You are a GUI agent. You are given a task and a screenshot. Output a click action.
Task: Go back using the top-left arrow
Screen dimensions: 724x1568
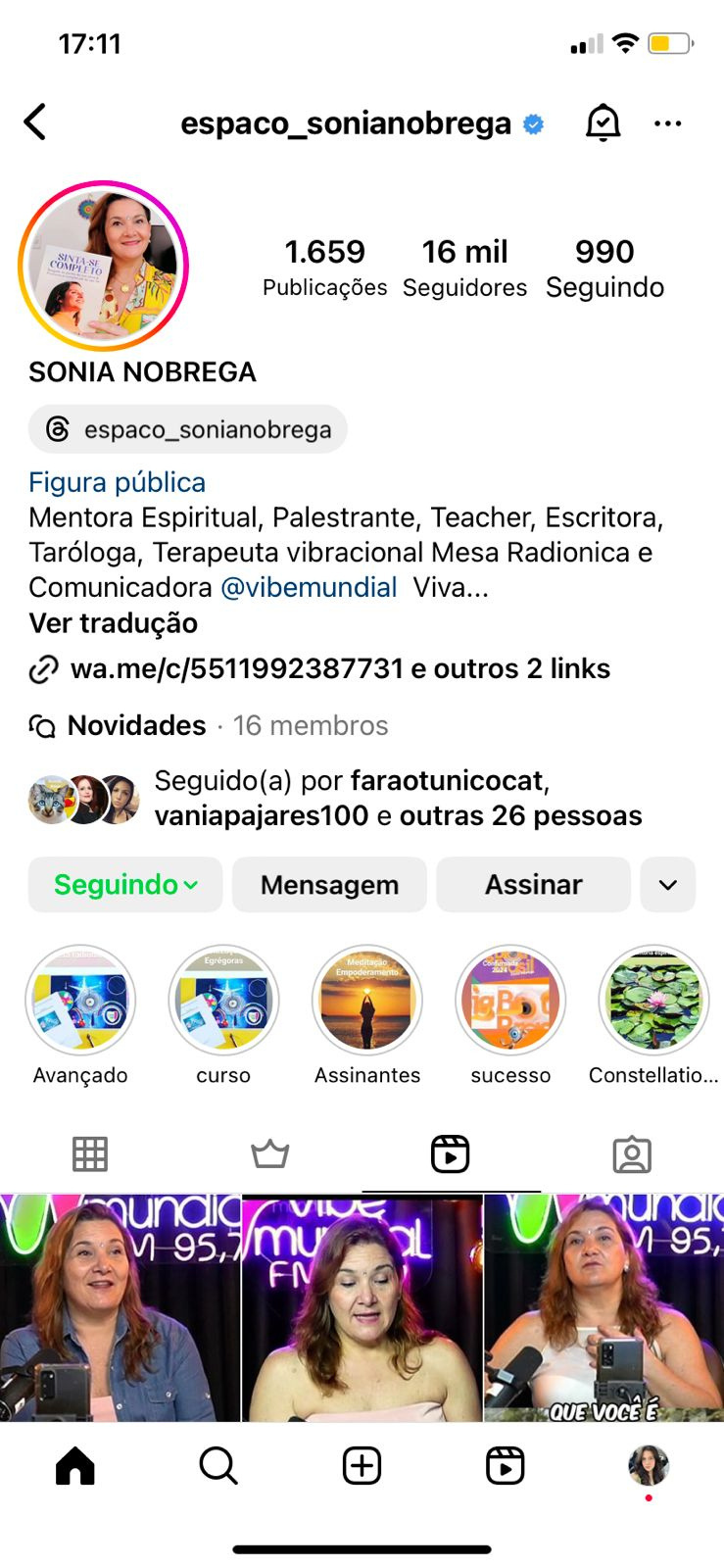35,122
